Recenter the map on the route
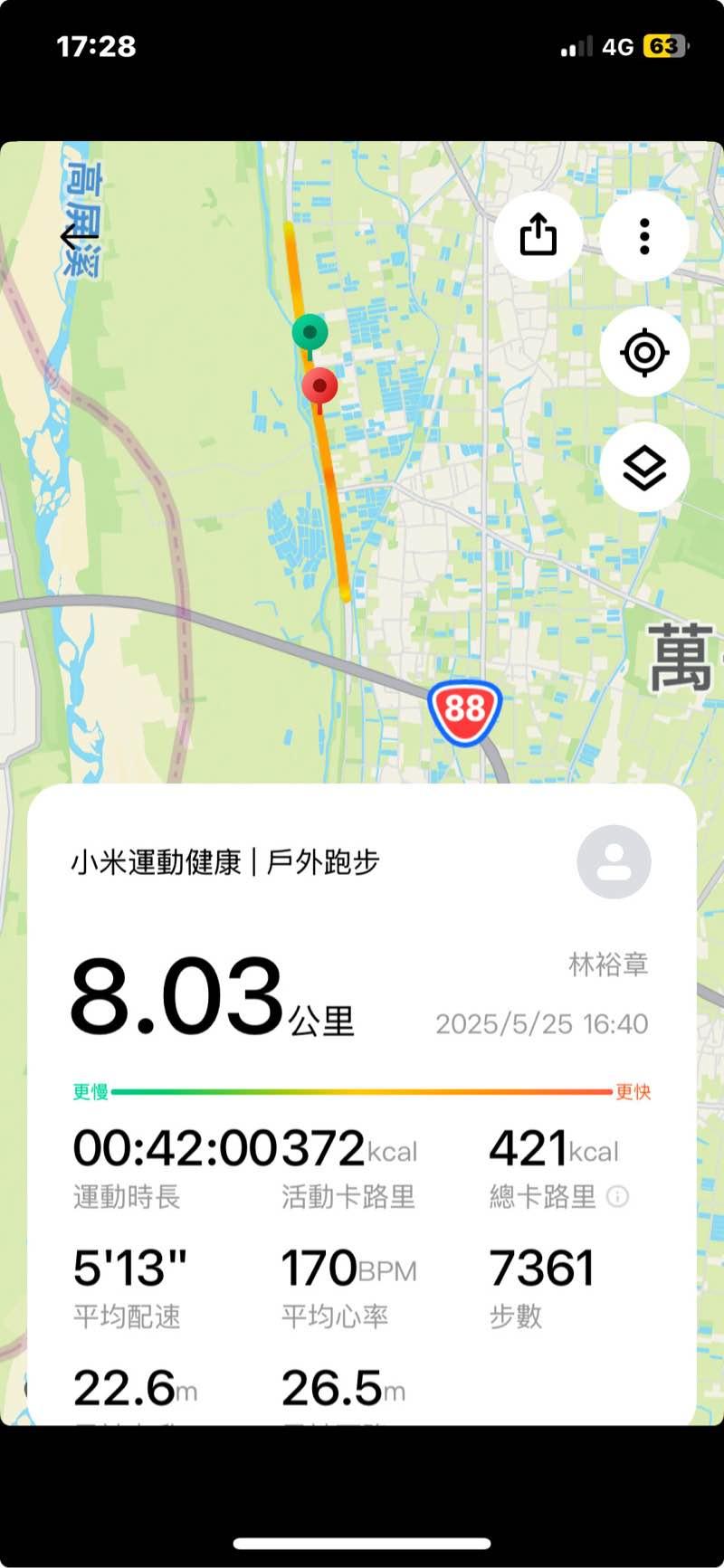Screen dimensions: 724x1568 pos(644,352)
